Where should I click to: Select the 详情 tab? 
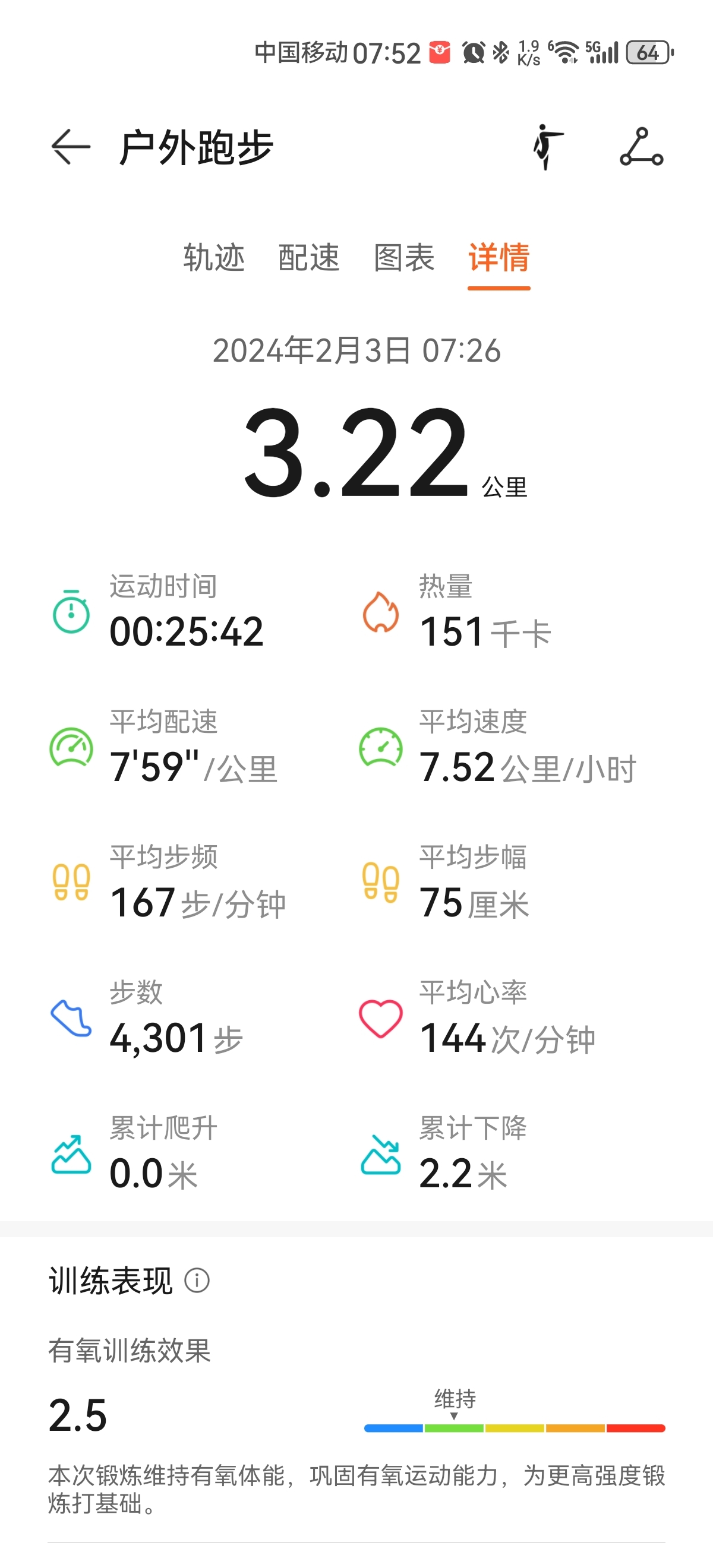tap(499, 258)
